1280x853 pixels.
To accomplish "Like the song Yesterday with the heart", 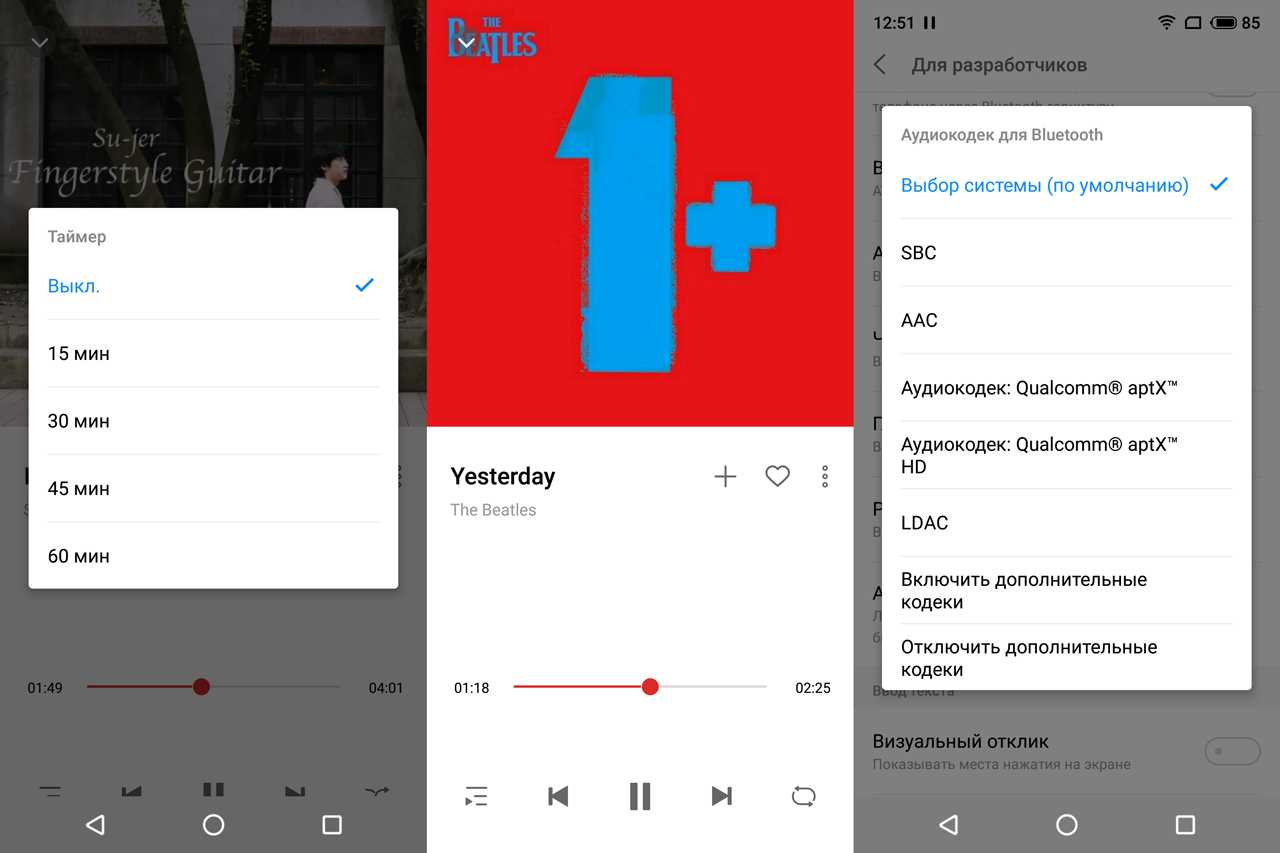I will (777, 477).
